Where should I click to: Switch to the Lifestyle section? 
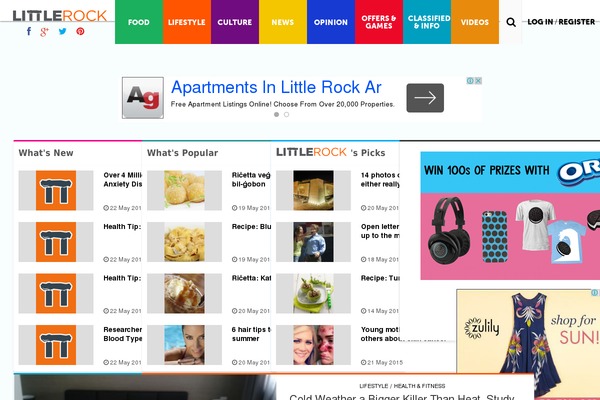(x=186, y=22)
